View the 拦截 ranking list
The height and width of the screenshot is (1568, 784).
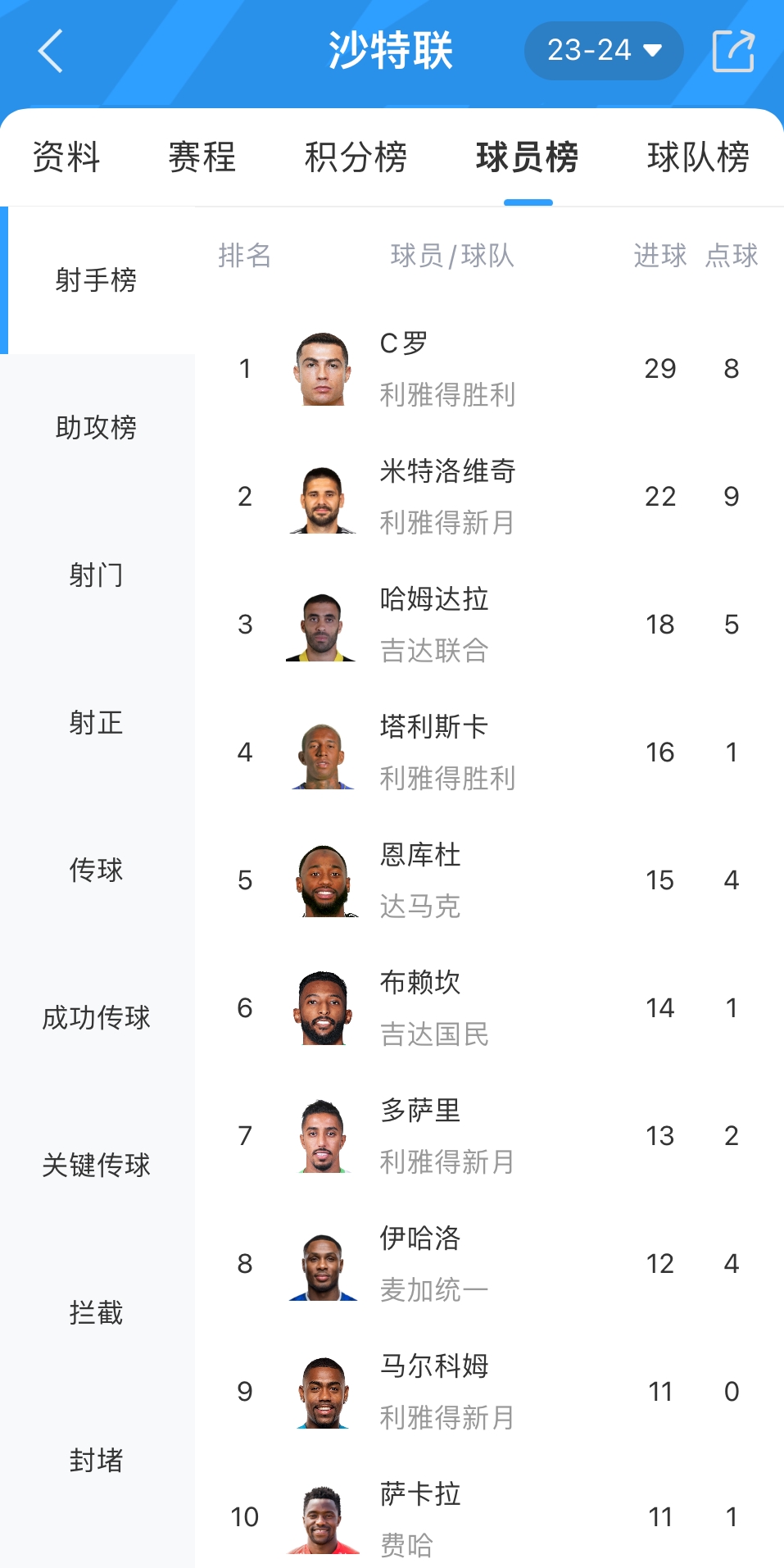click(x=96, y=1312)
